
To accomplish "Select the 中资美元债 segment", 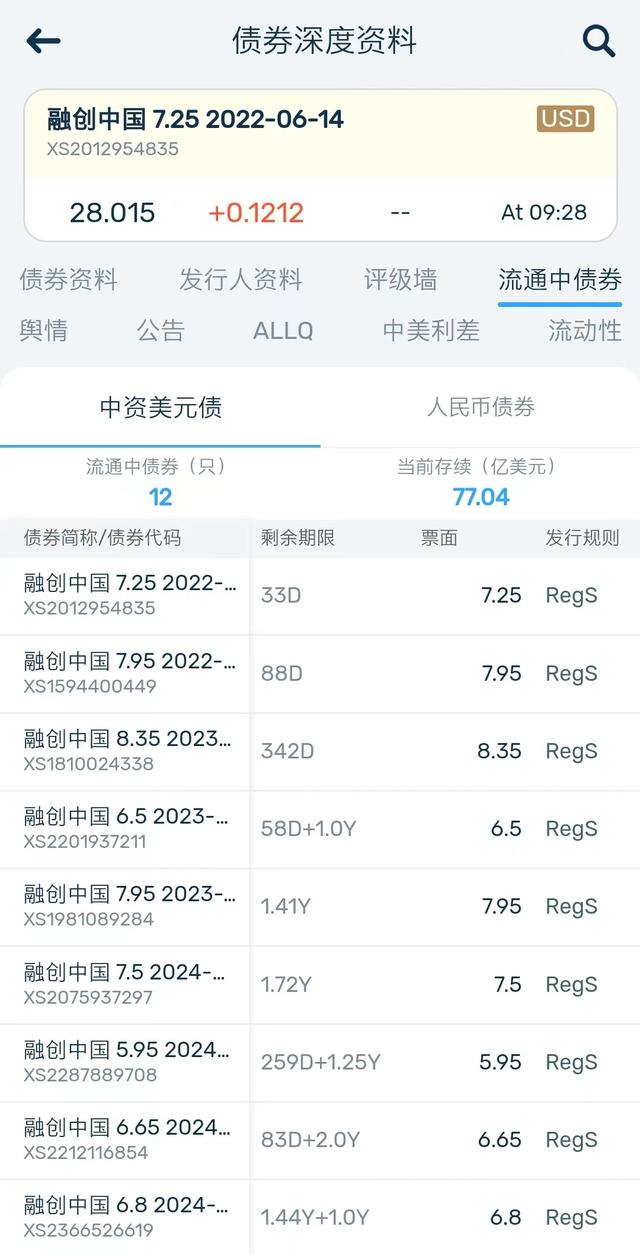I will point(160,407).
